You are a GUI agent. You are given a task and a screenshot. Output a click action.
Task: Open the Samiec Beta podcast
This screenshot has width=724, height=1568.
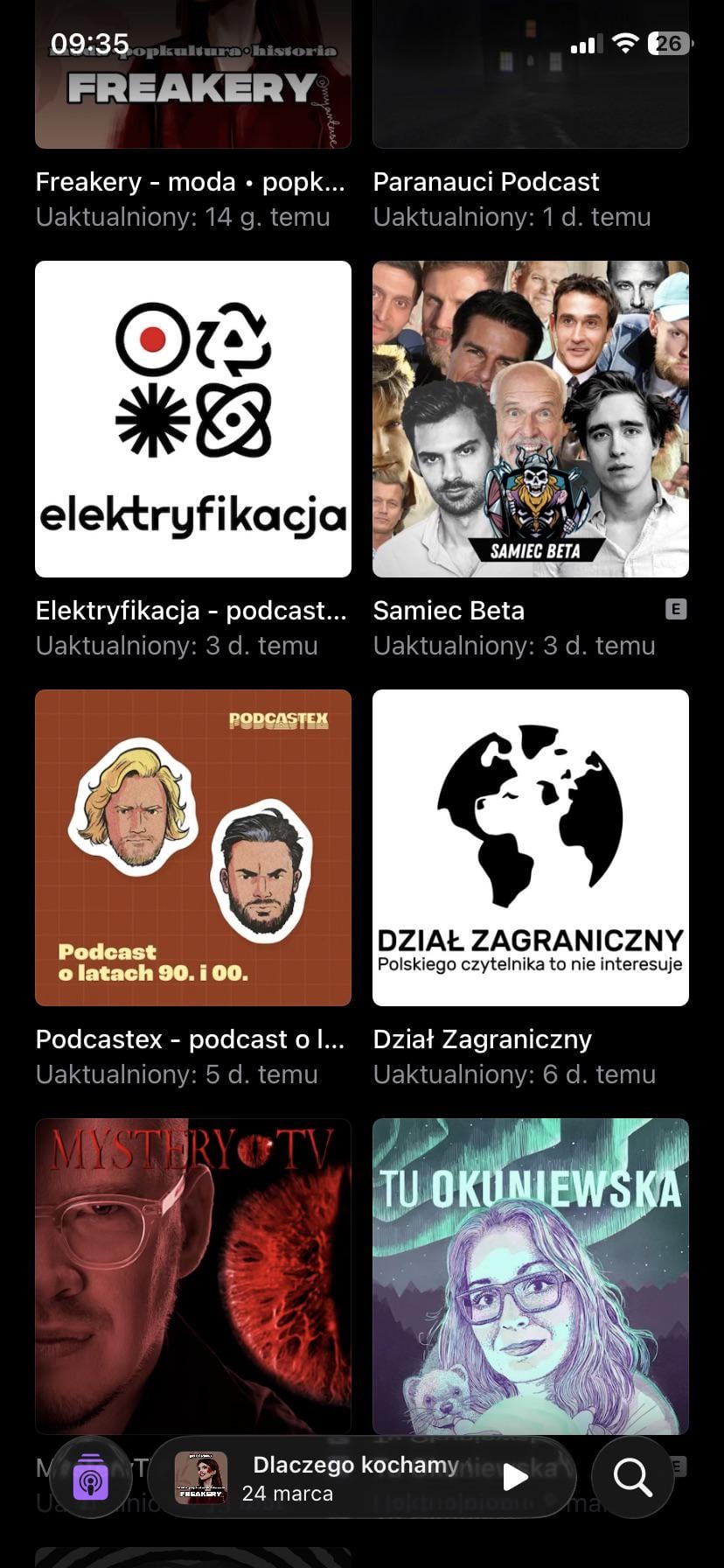coord(530,419)
